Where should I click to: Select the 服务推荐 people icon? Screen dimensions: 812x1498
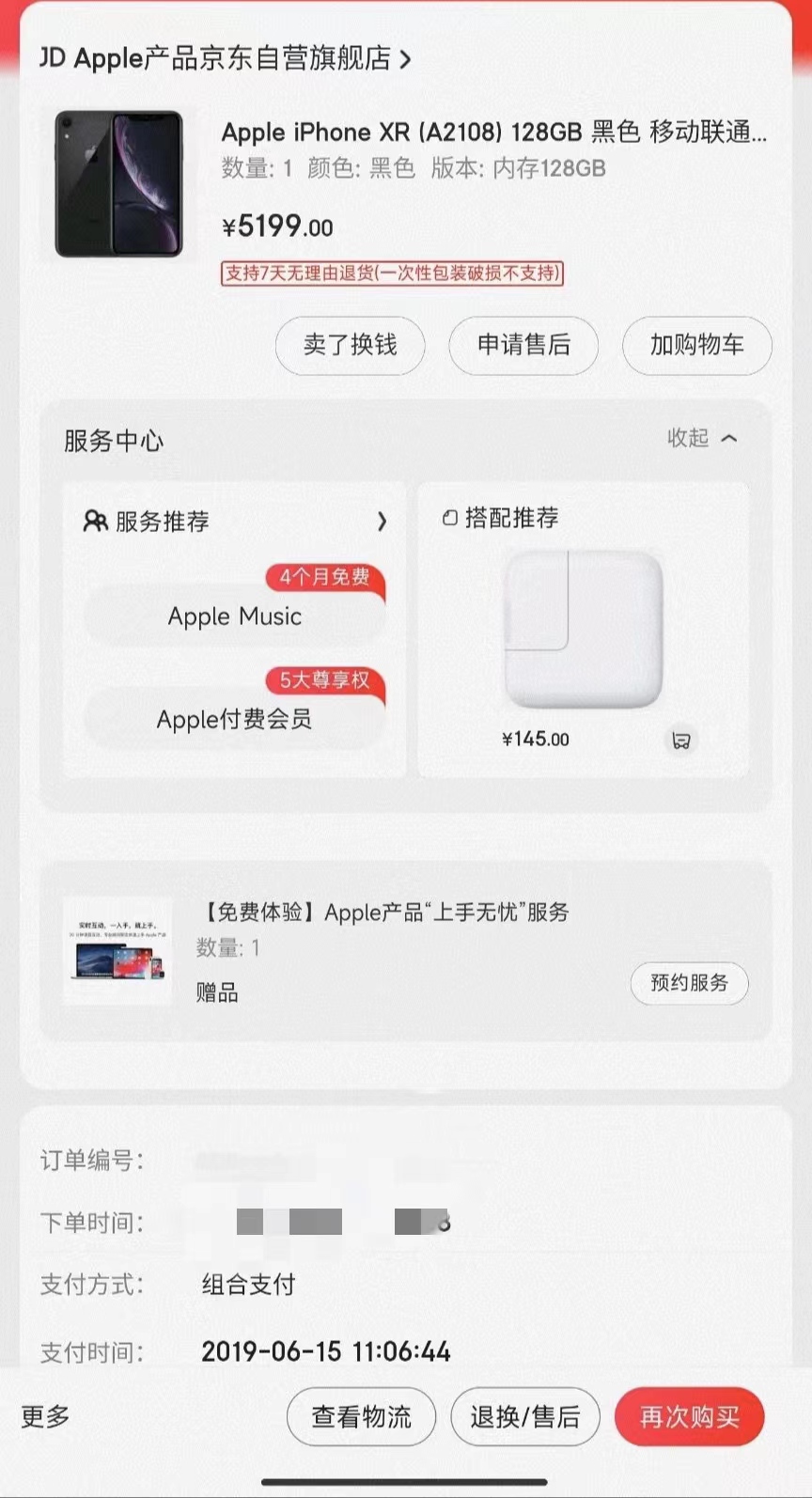click(95, 522)
